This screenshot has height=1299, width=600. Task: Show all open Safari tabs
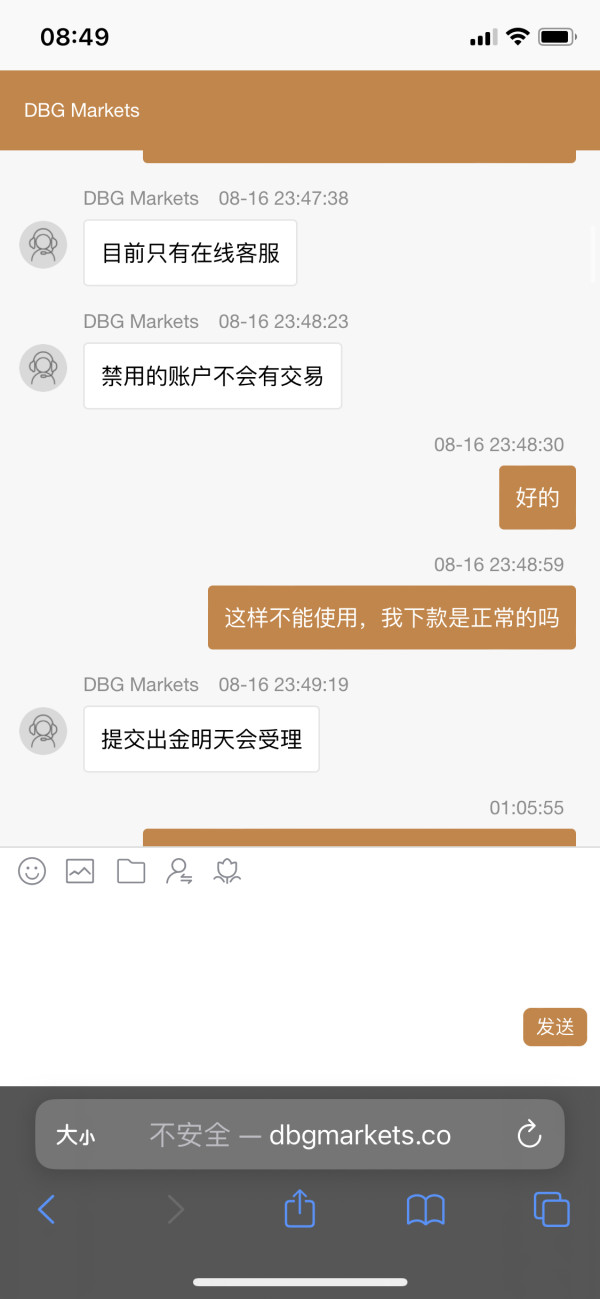tap(551, 1210)
